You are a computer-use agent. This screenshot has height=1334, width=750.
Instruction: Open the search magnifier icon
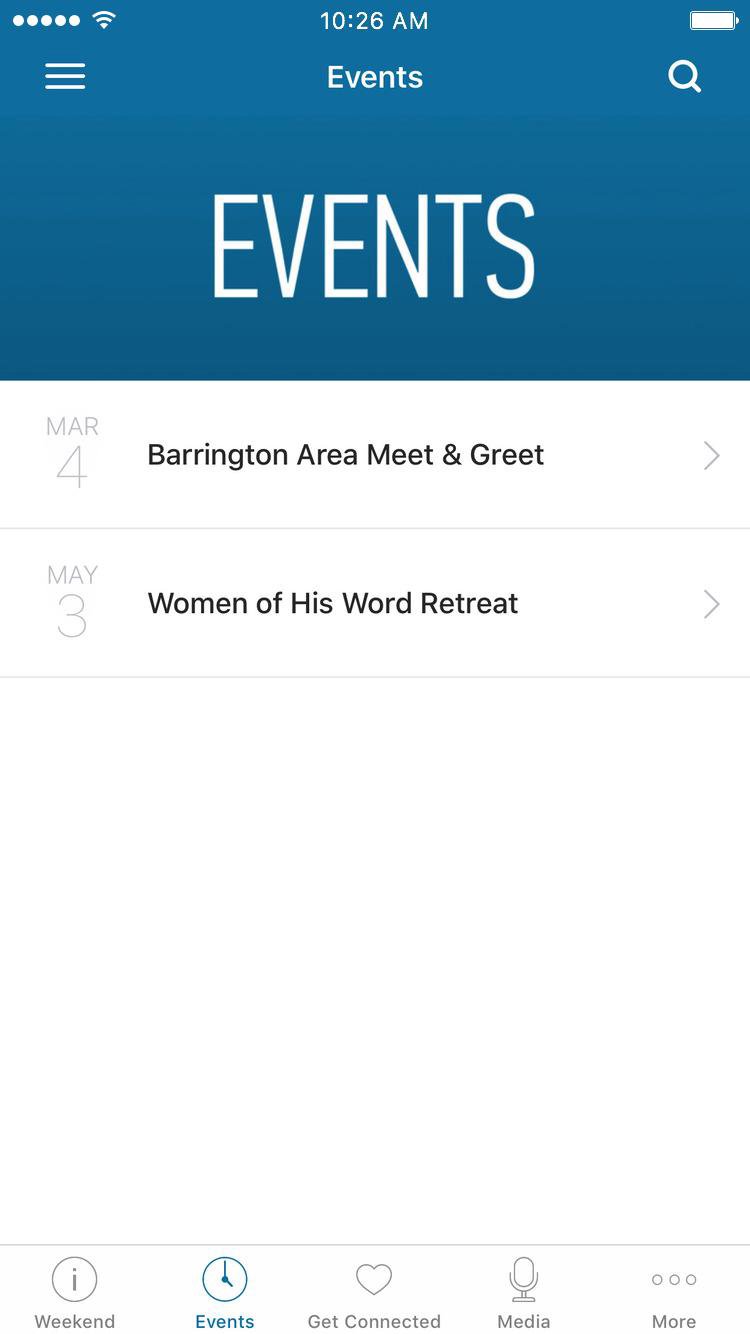tap(685, 77)
